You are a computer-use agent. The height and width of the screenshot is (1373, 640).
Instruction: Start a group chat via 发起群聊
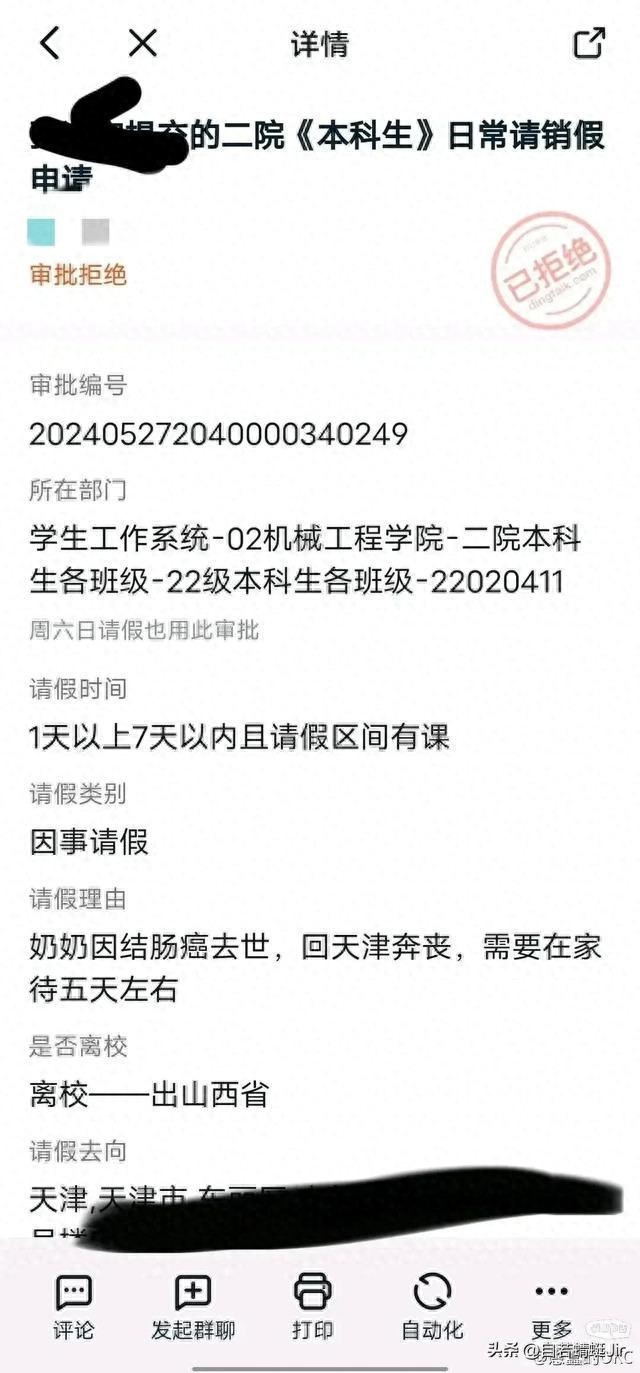point(193,1306)
